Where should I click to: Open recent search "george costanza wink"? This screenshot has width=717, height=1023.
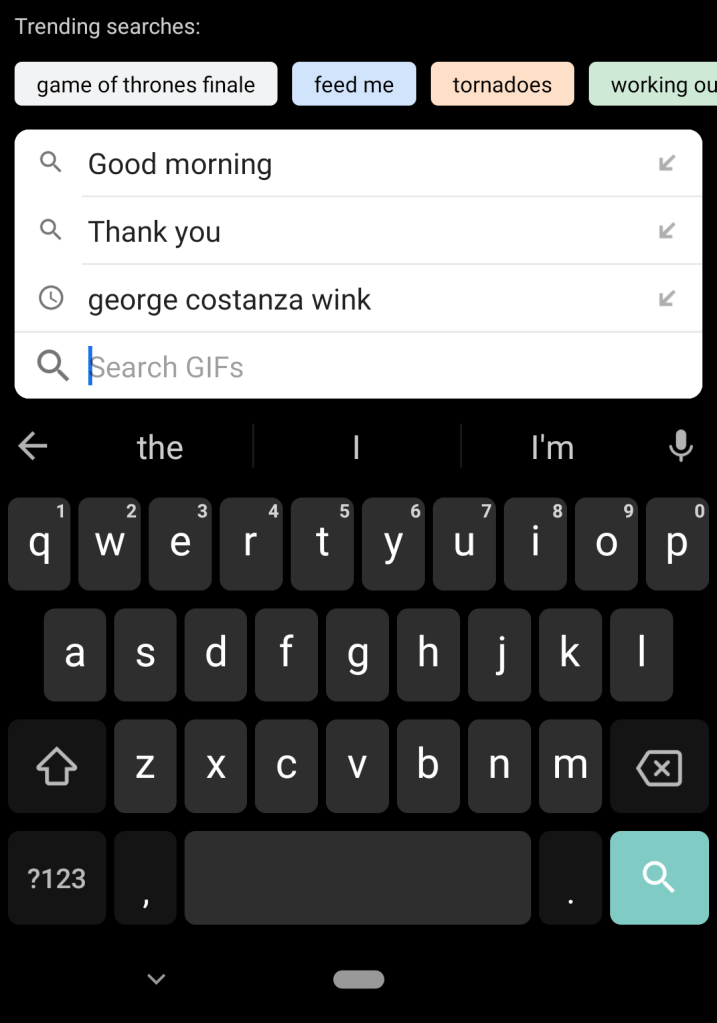[229, 299]
